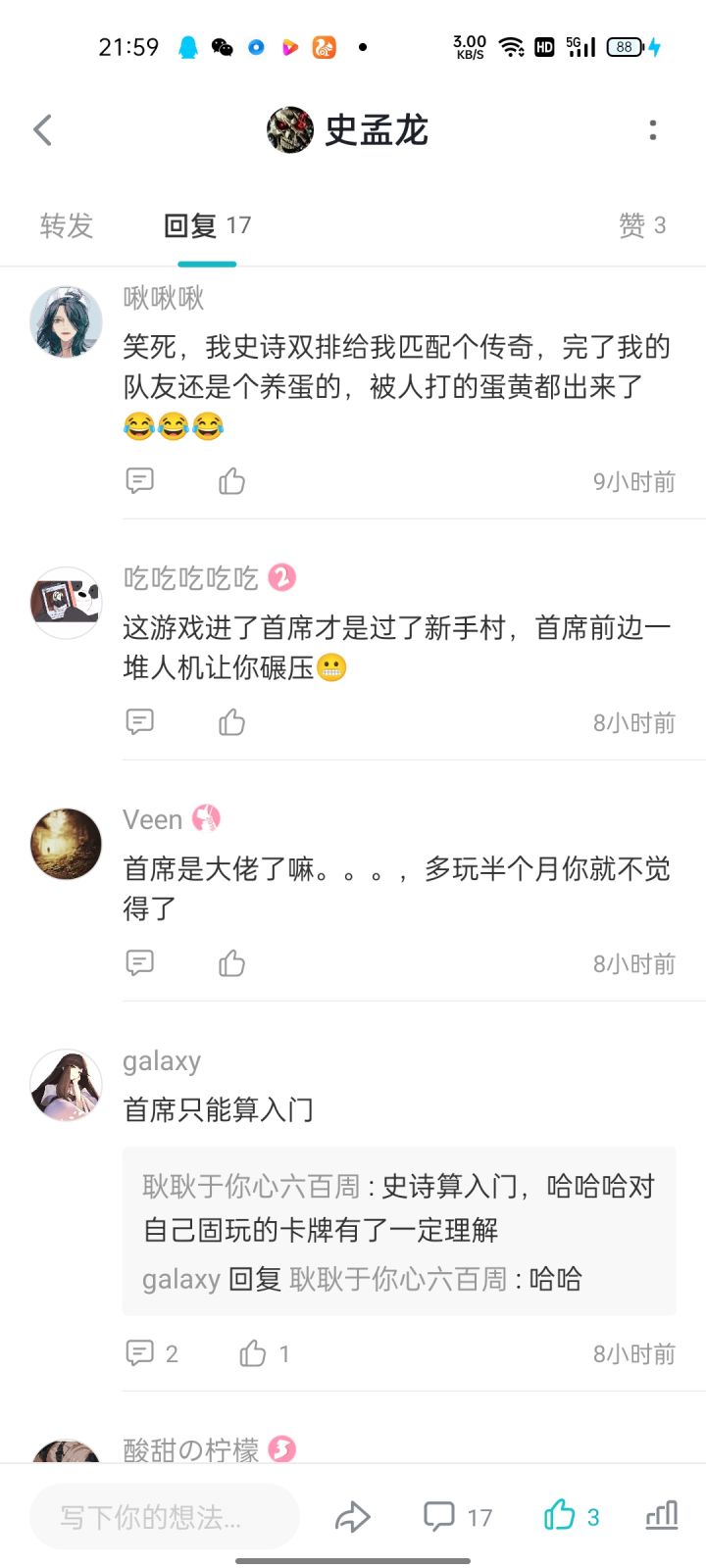This screenshot has height=1568, width=706.
Task: Like 吃吃吃吃吃's comment
Action: [x=231, y=722]
